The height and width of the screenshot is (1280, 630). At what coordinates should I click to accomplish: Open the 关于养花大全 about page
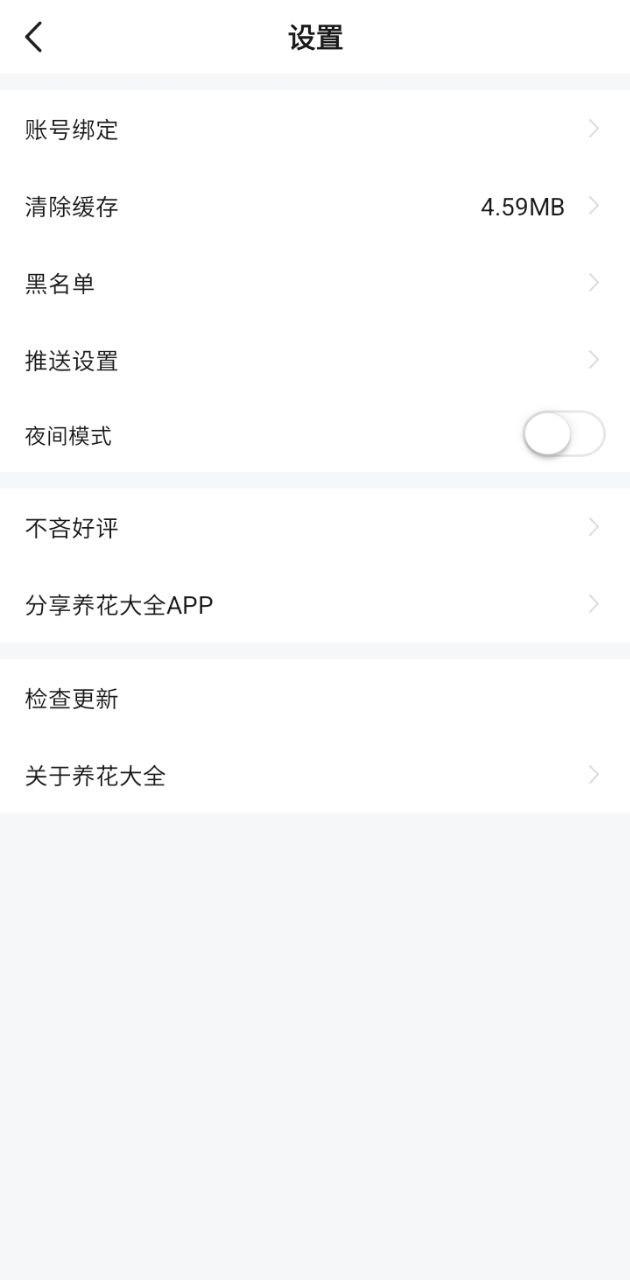click(x=315, y=775)
